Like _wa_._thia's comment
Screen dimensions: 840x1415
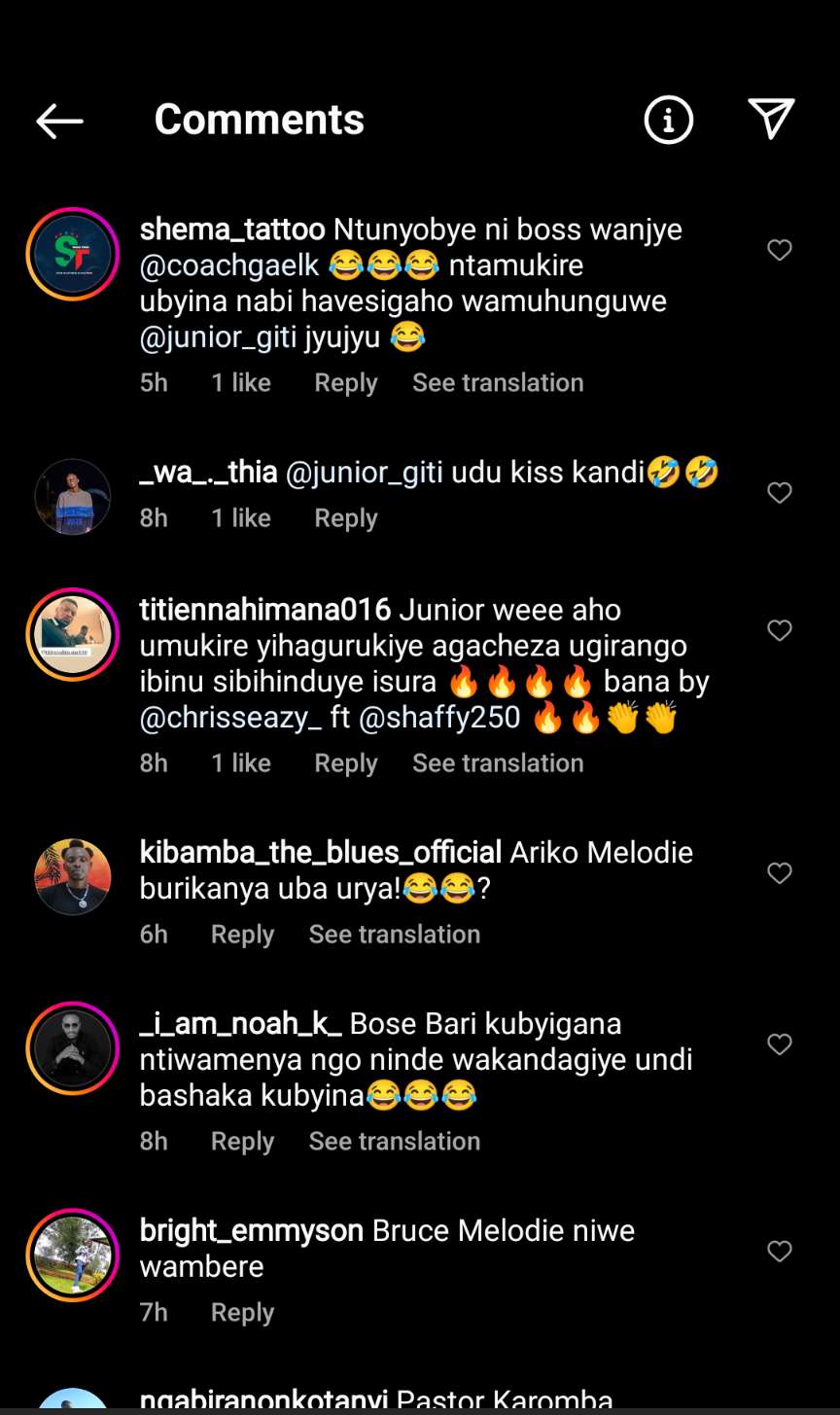[780, 493]
